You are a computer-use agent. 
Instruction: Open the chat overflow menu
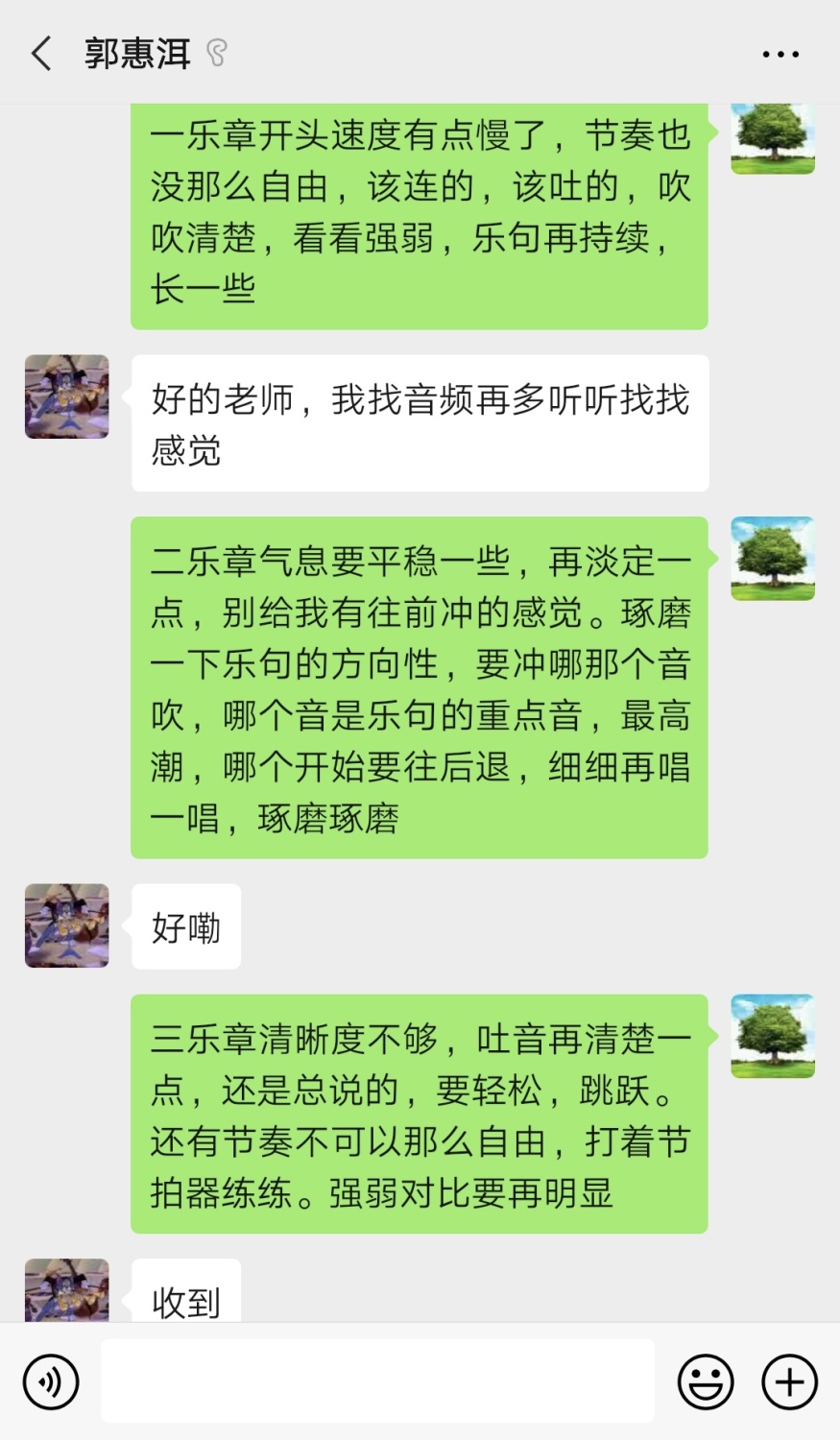click(x=780, y=55)
